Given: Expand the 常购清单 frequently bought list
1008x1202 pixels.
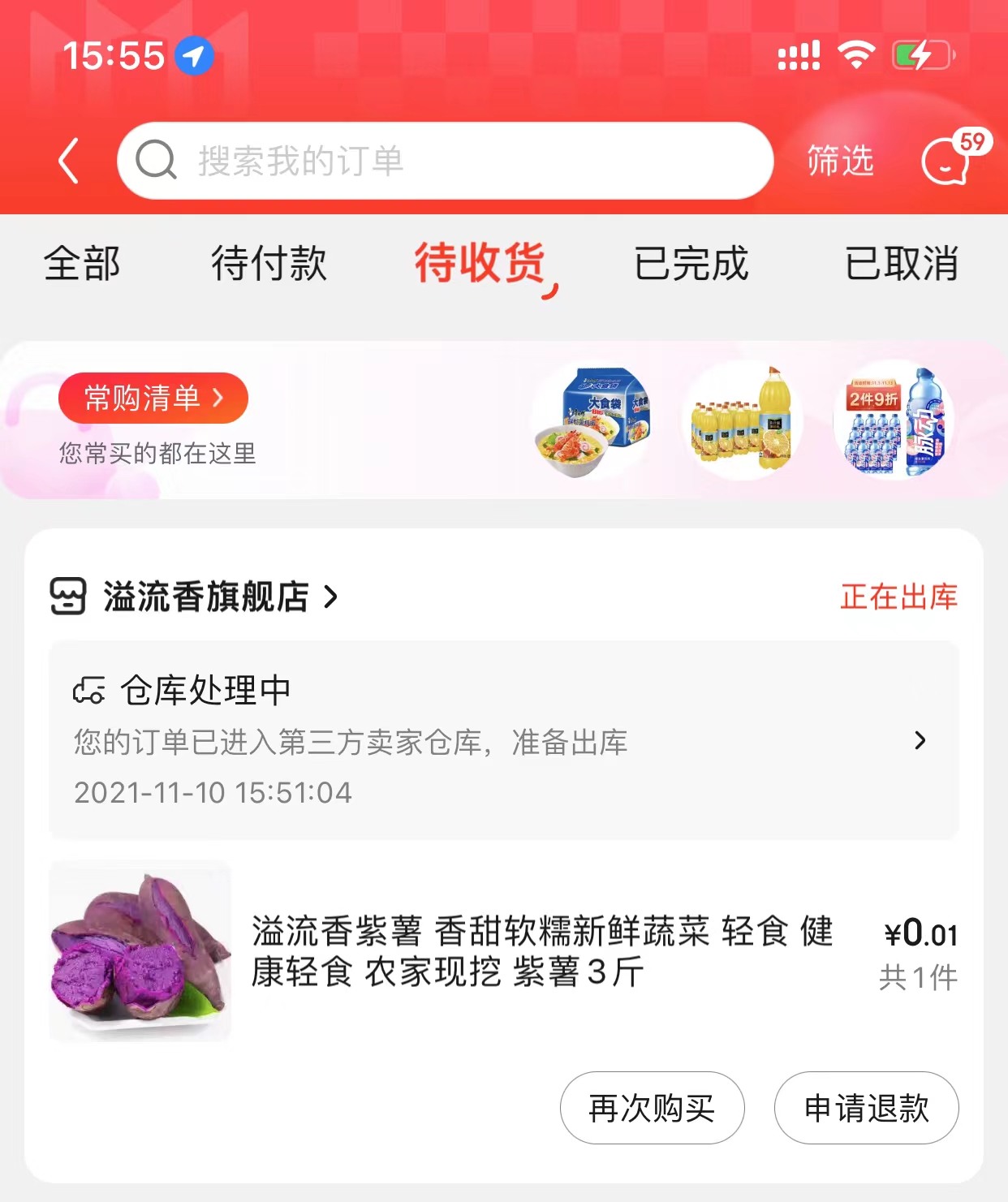Looking at the screenshot, I should 153,398.
